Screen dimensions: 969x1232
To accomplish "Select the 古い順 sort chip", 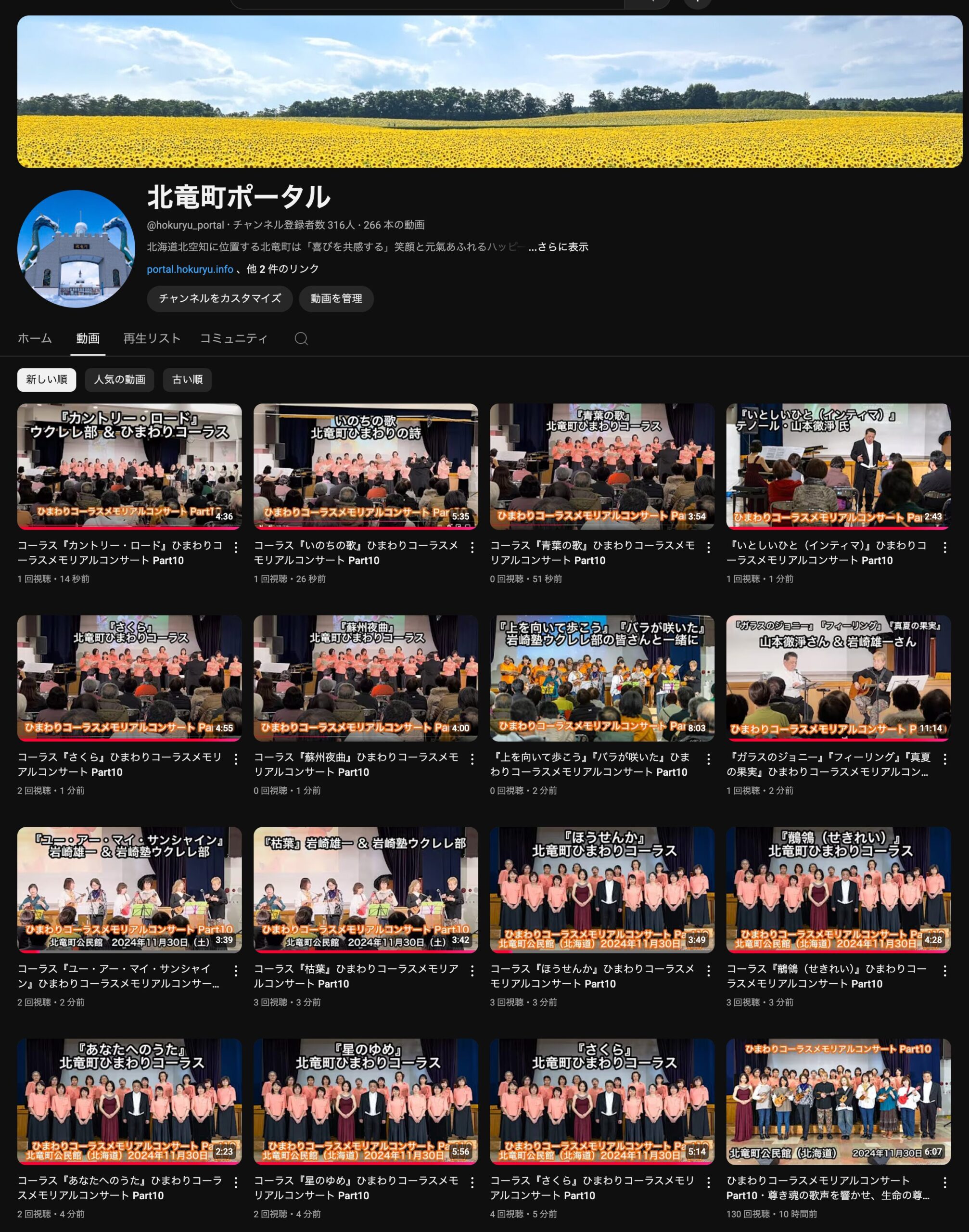I will pos(187,380).
